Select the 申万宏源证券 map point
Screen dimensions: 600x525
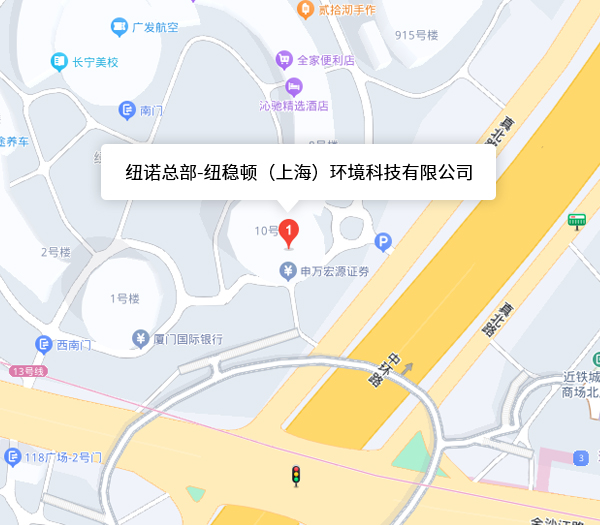(x=288, y=271)
